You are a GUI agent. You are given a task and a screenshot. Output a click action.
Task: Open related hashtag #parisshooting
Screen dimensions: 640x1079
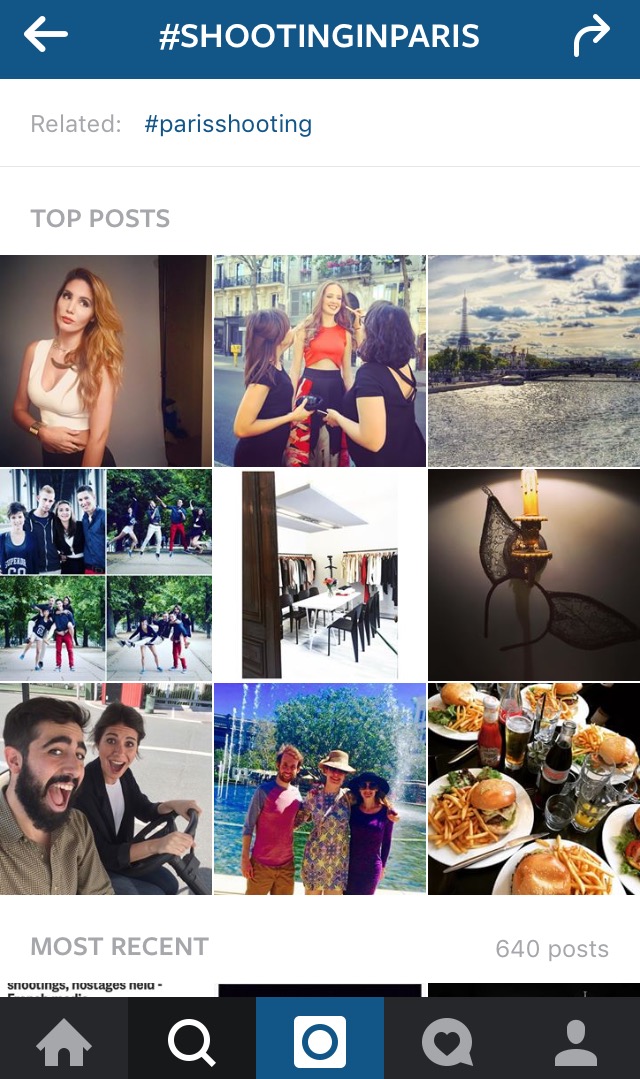point(228,124)
